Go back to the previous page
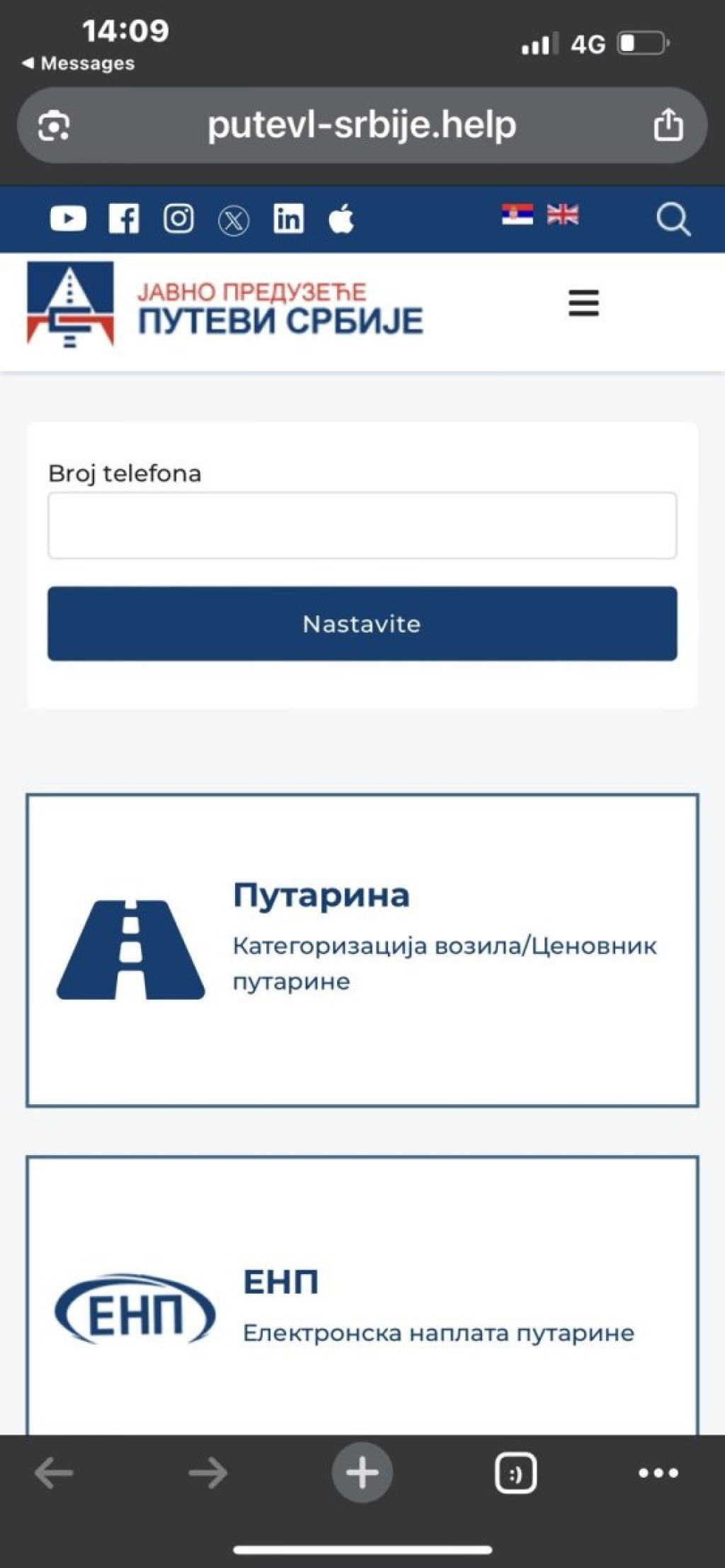Screen dimensions: 725x1568 click(54, 1473)
